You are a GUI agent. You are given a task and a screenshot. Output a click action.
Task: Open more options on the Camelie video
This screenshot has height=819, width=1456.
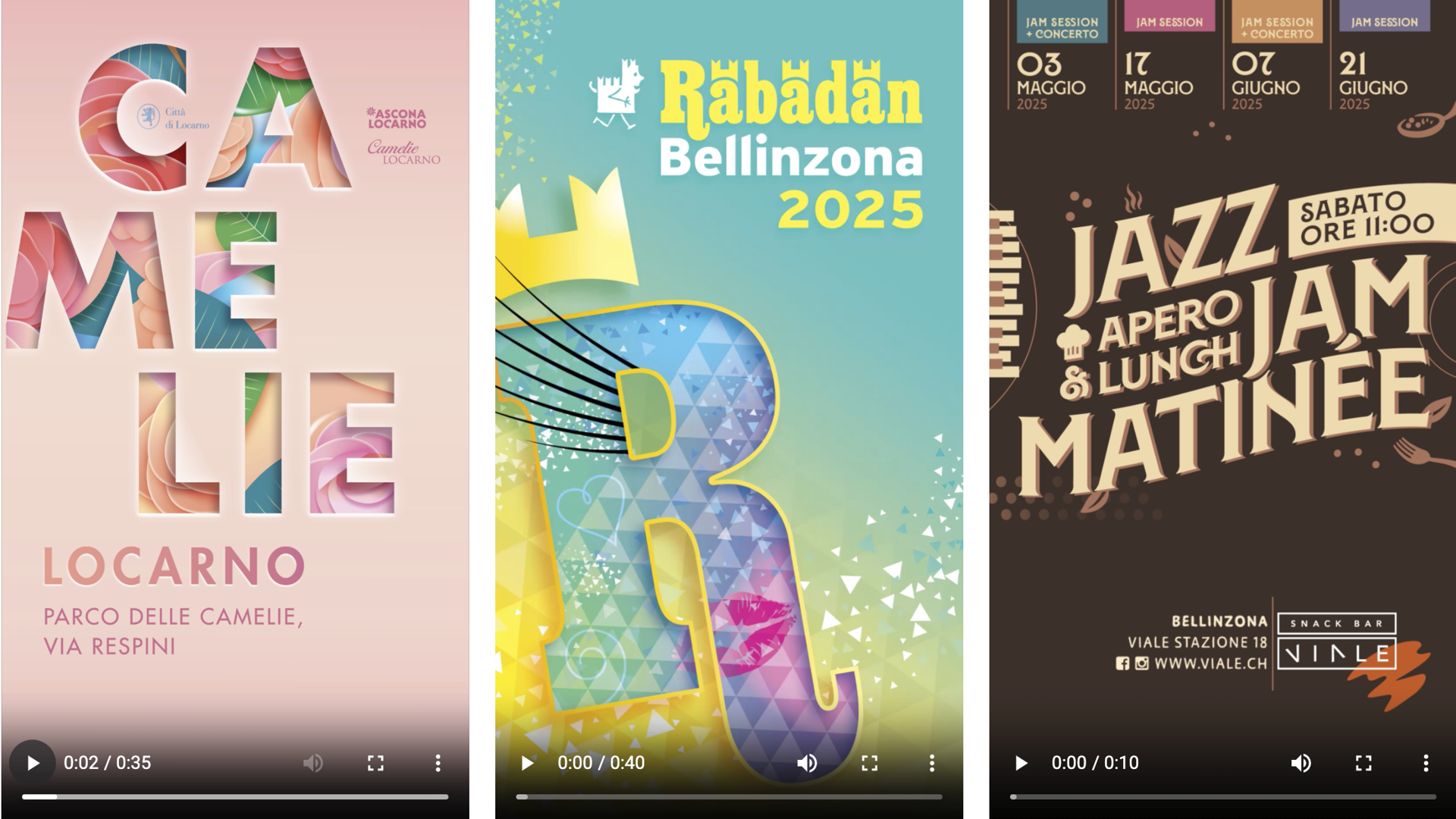tap(438, 763)
